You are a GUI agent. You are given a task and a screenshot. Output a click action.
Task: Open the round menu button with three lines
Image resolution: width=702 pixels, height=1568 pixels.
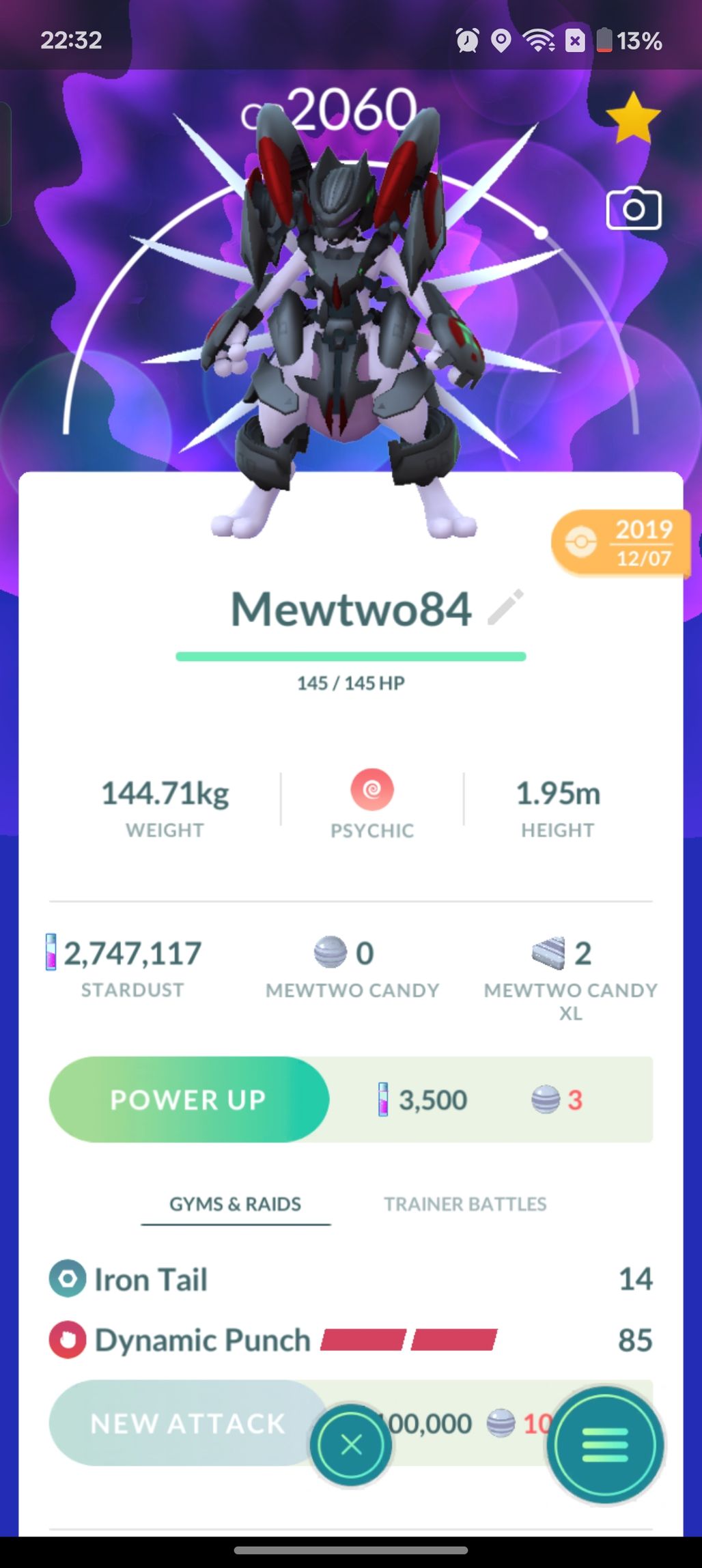(605, 1444)
